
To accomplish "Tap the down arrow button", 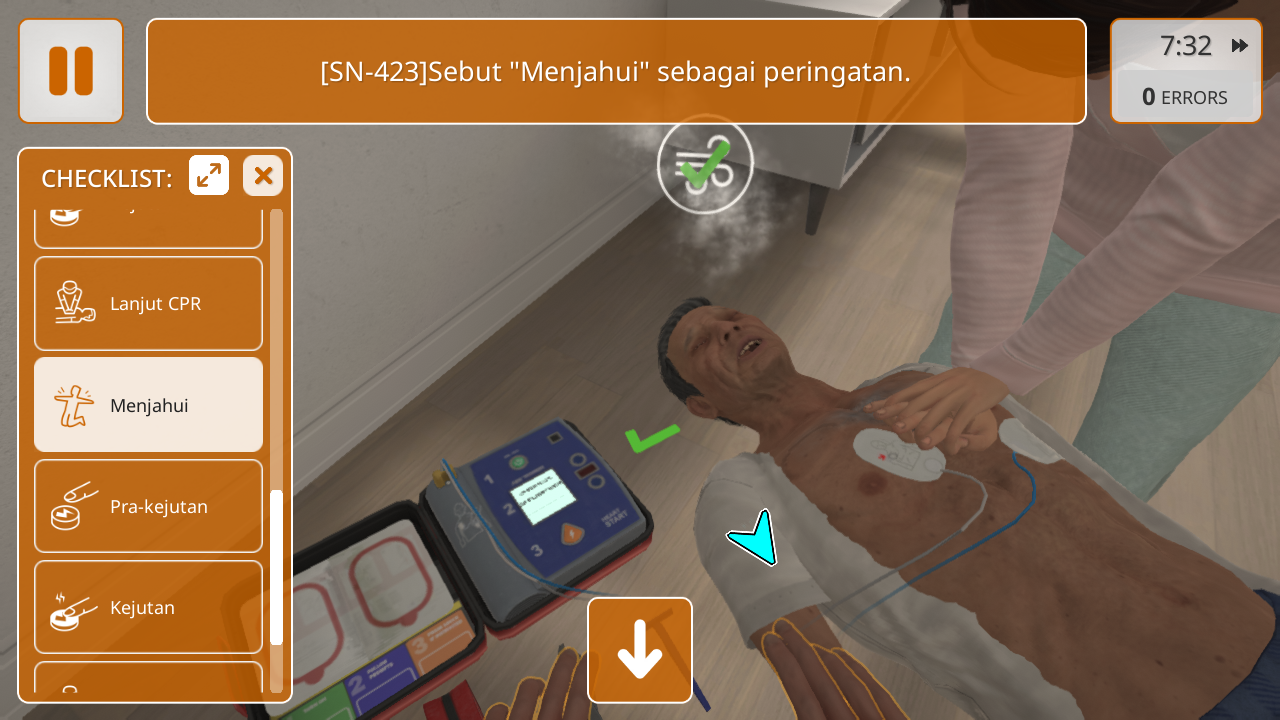I will coord(640,650).
